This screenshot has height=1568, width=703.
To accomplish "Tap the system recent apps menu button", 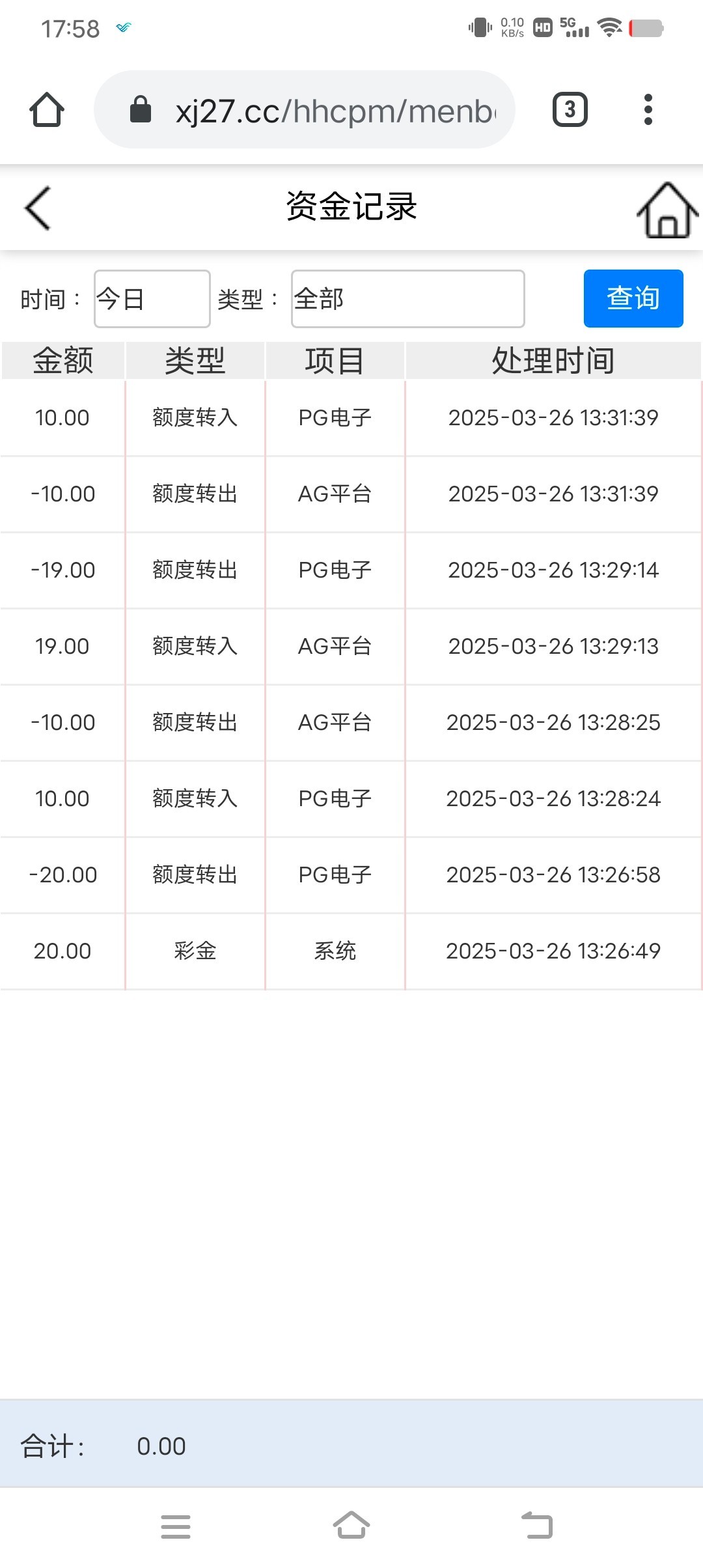I will click(x=176, y=1526).
